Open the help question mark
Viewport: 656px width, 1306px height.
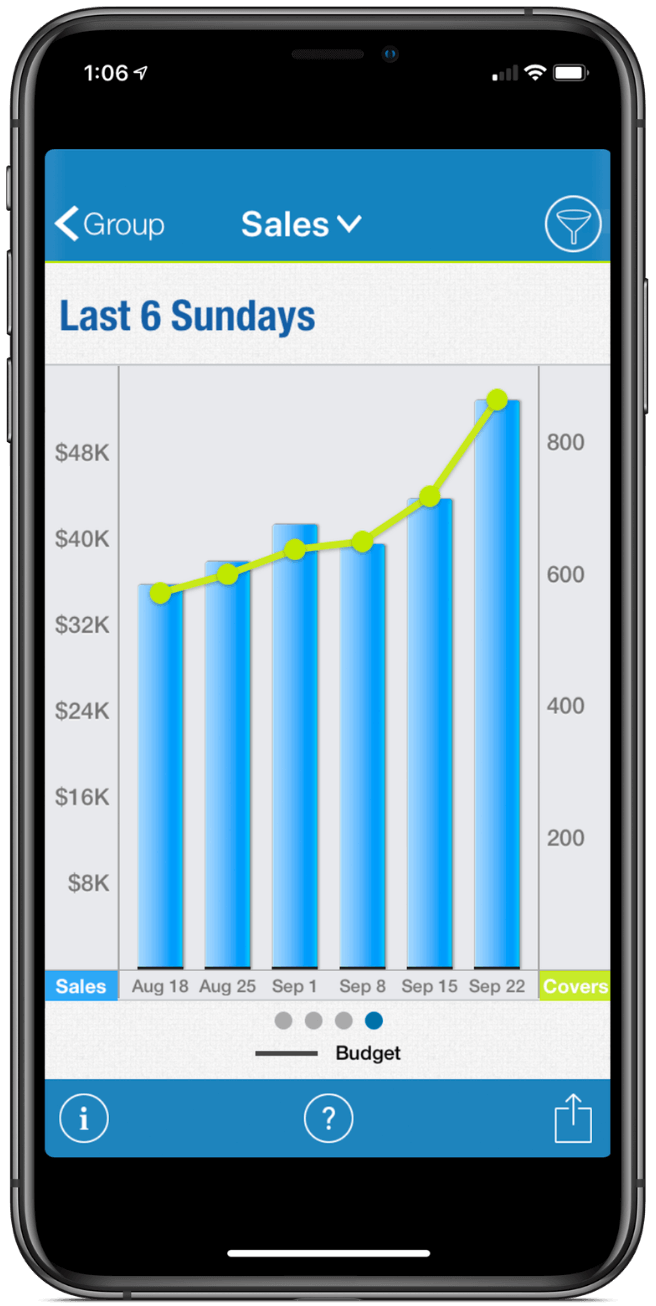329,1118
